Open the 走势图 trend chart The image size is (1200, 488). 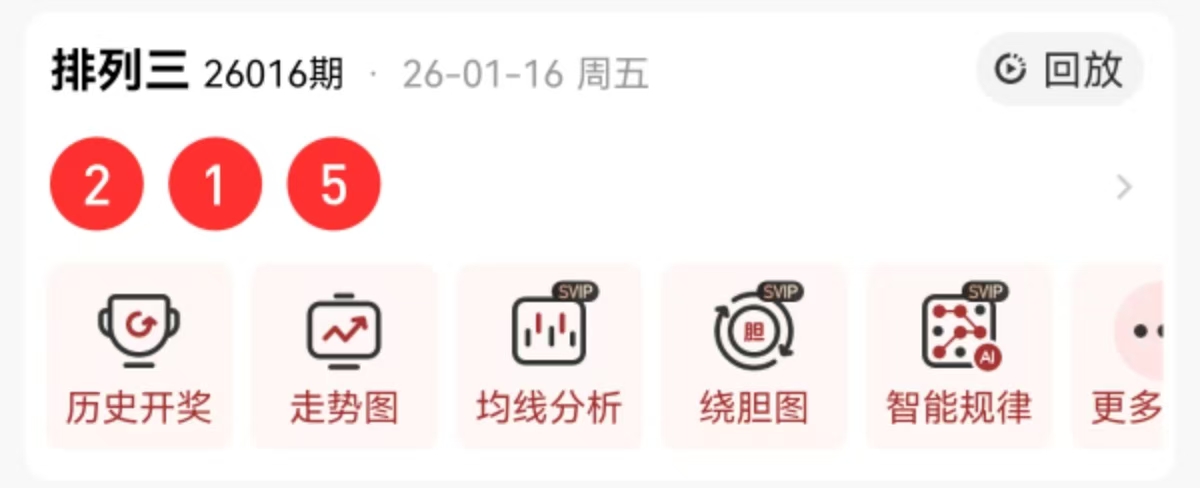pos(344,357)
